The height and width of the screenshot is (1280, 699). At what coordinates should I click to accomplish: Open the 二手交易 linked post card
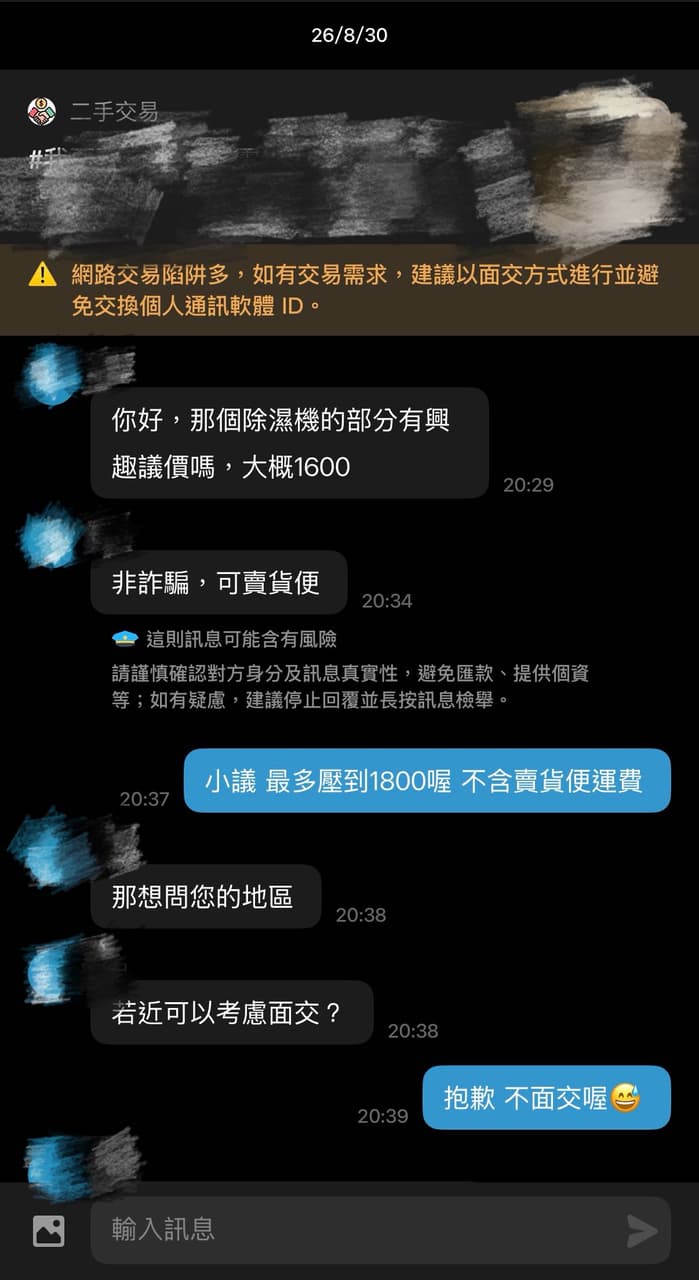[x=349, y=157]
